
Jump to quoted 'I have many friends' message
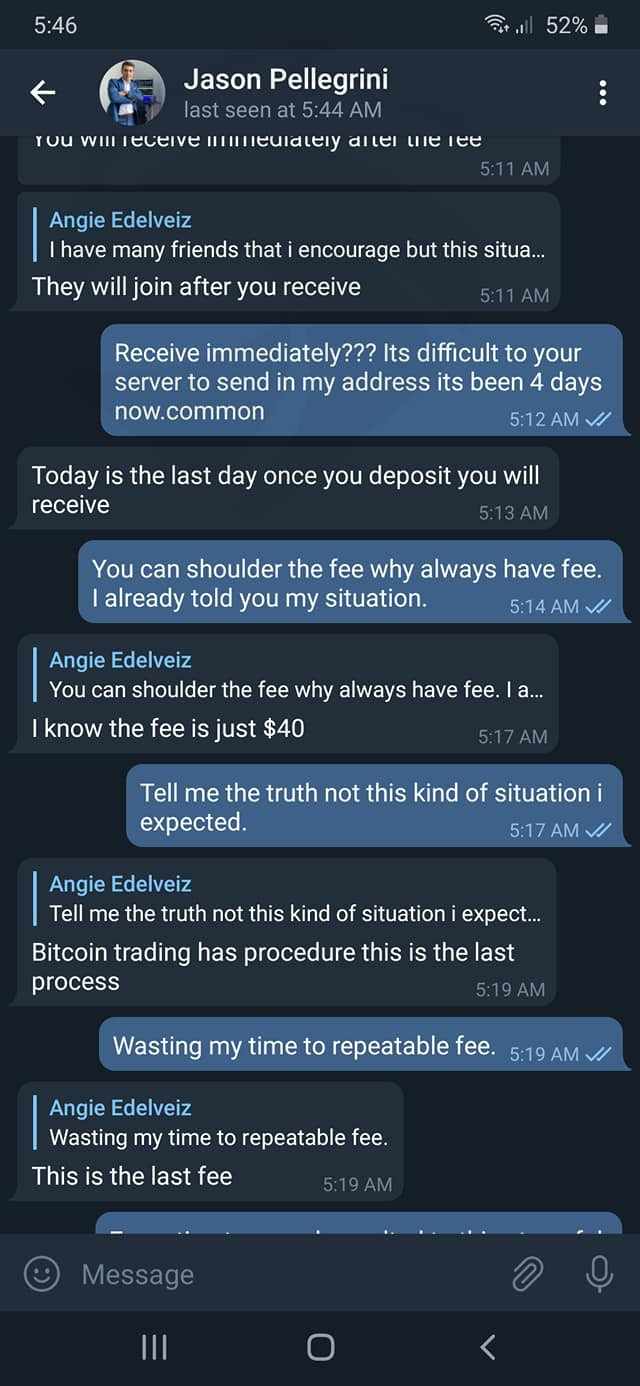point(290,235)
